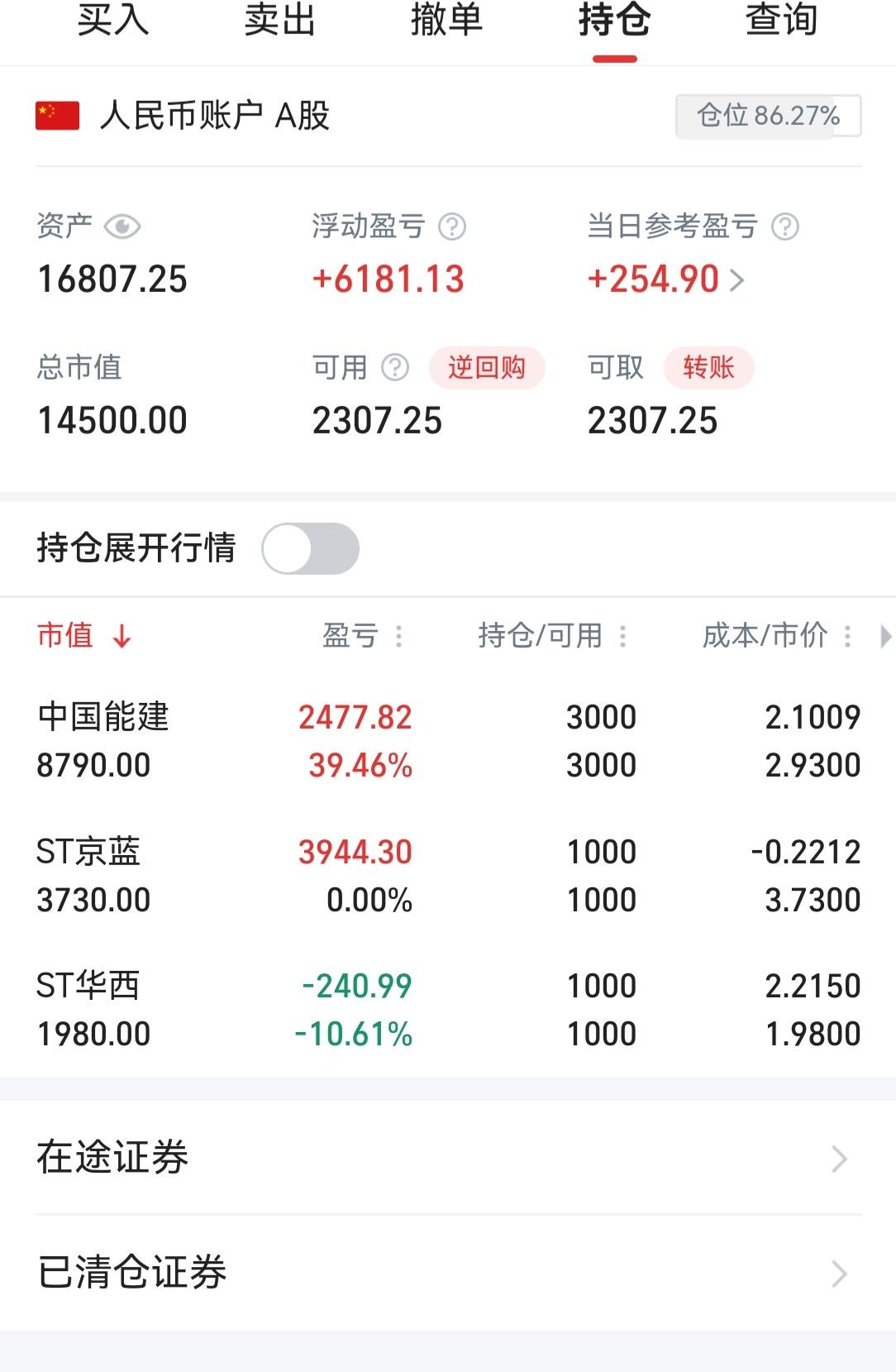This screenshot has height=1372, width=896.
Task: Tap the 逆回购 button
Action: coord(486,367)
